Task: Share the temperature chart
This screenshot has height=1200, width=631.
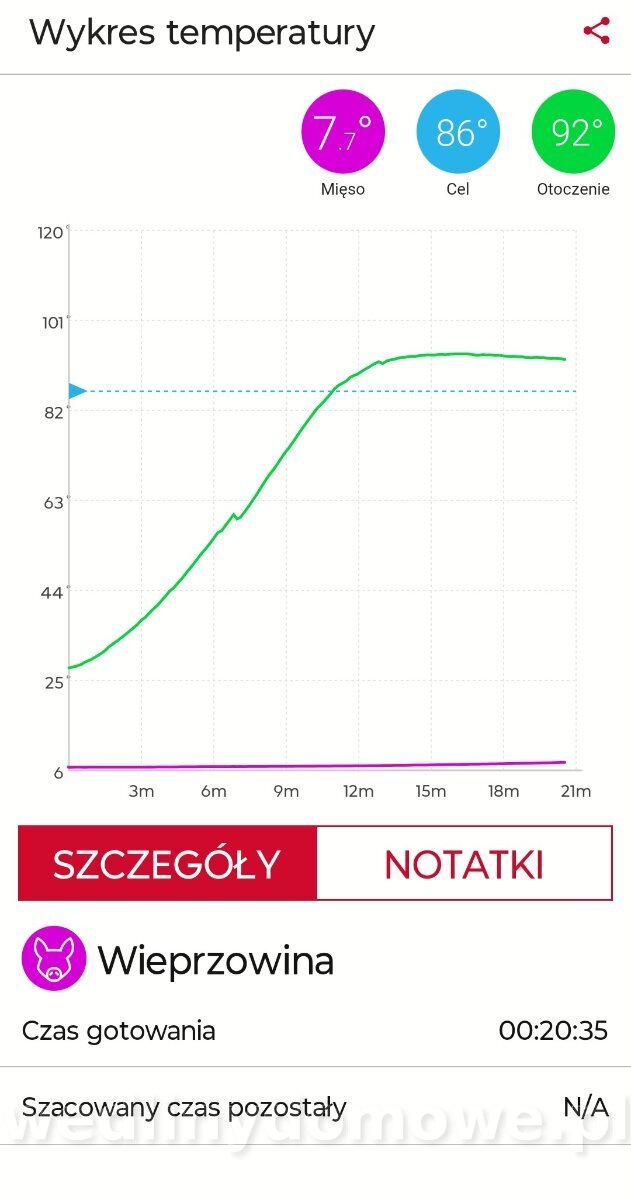Action: (x=597, y=31)
